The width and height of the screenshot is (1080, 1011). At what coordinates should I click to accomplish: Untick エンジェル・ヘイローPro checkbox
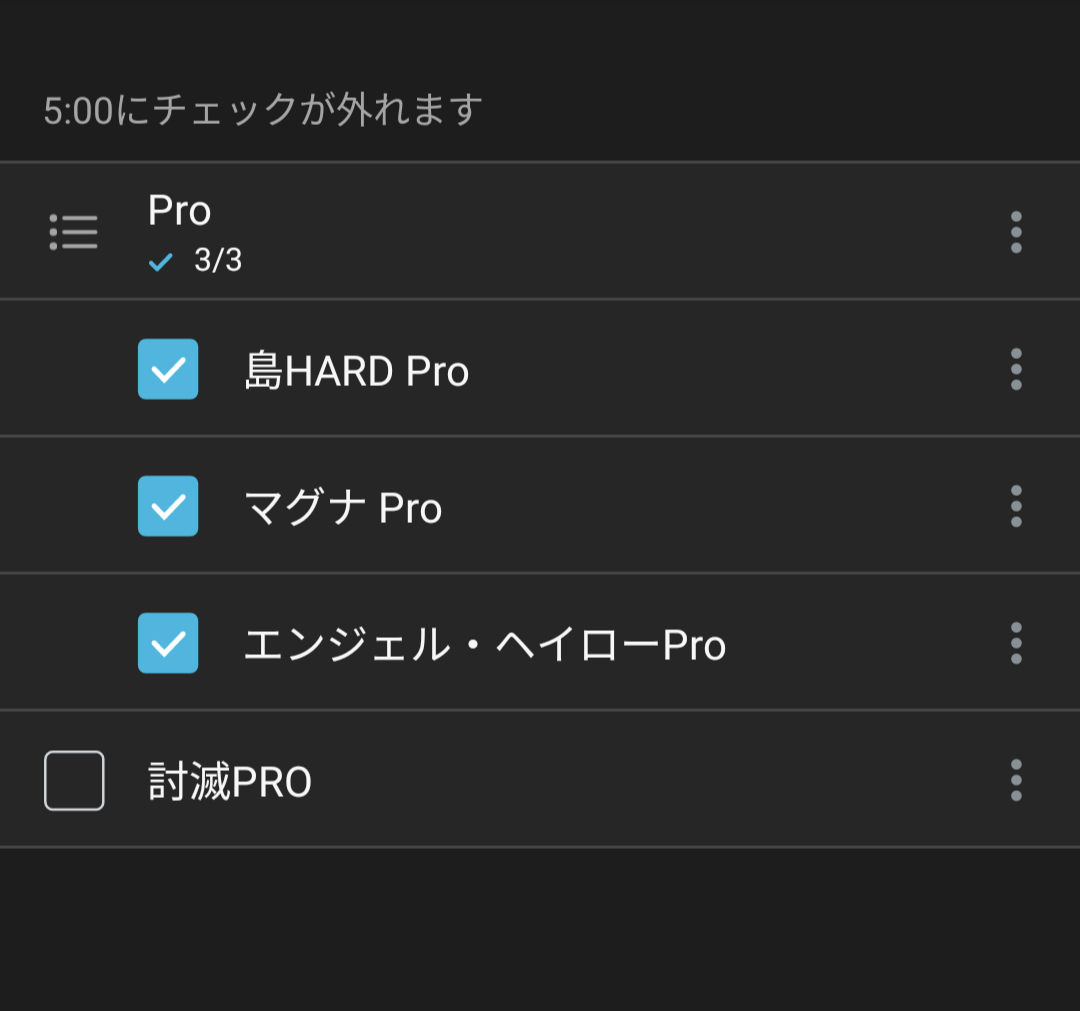coord(168,643)
